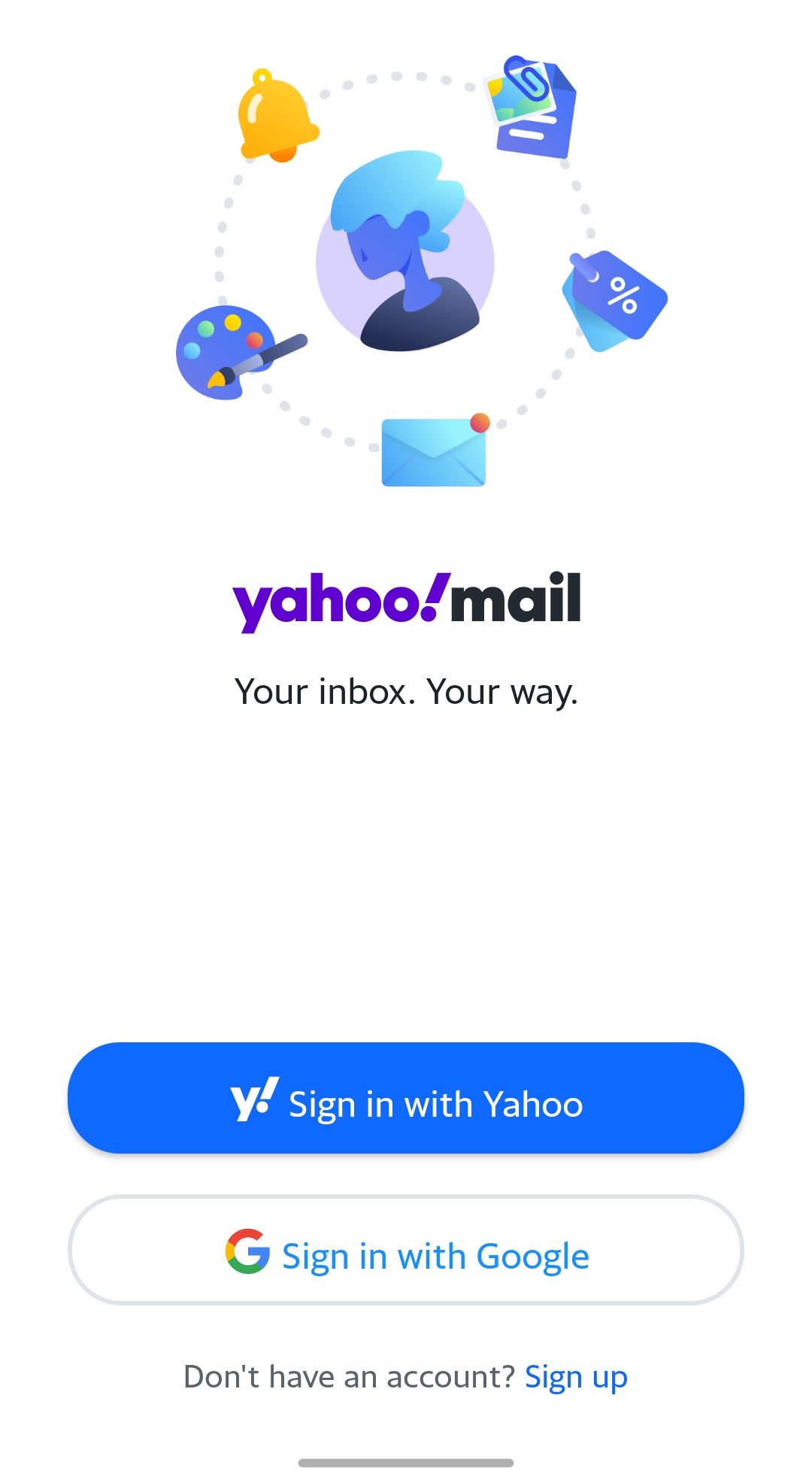Open the Sign up link
Image resolution: width=812 pixels, height=1480 pixels.
click(x=576, y=1377)
